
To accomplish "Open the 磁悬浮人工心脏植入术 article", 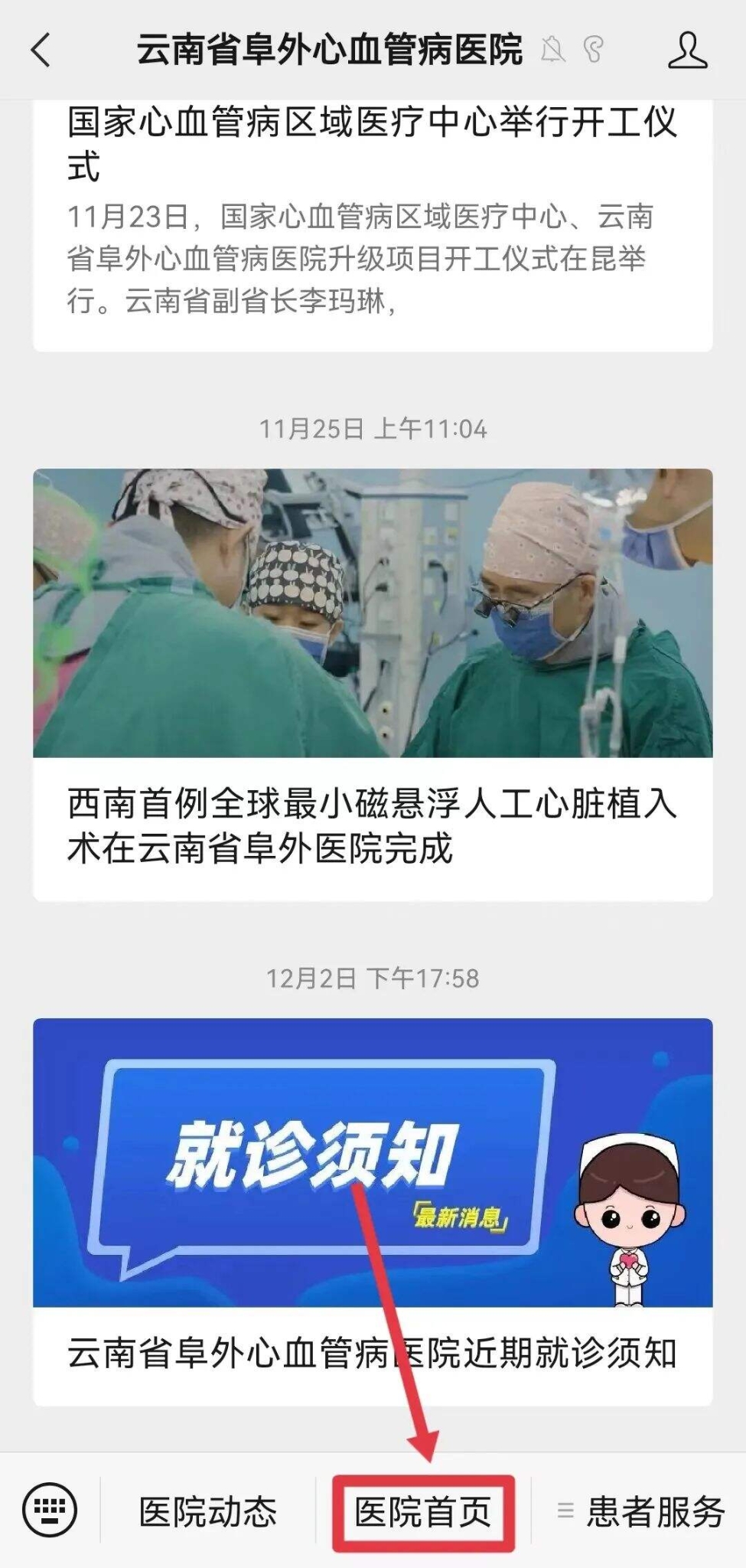I will pyautogui.click(x=372, y=825).
